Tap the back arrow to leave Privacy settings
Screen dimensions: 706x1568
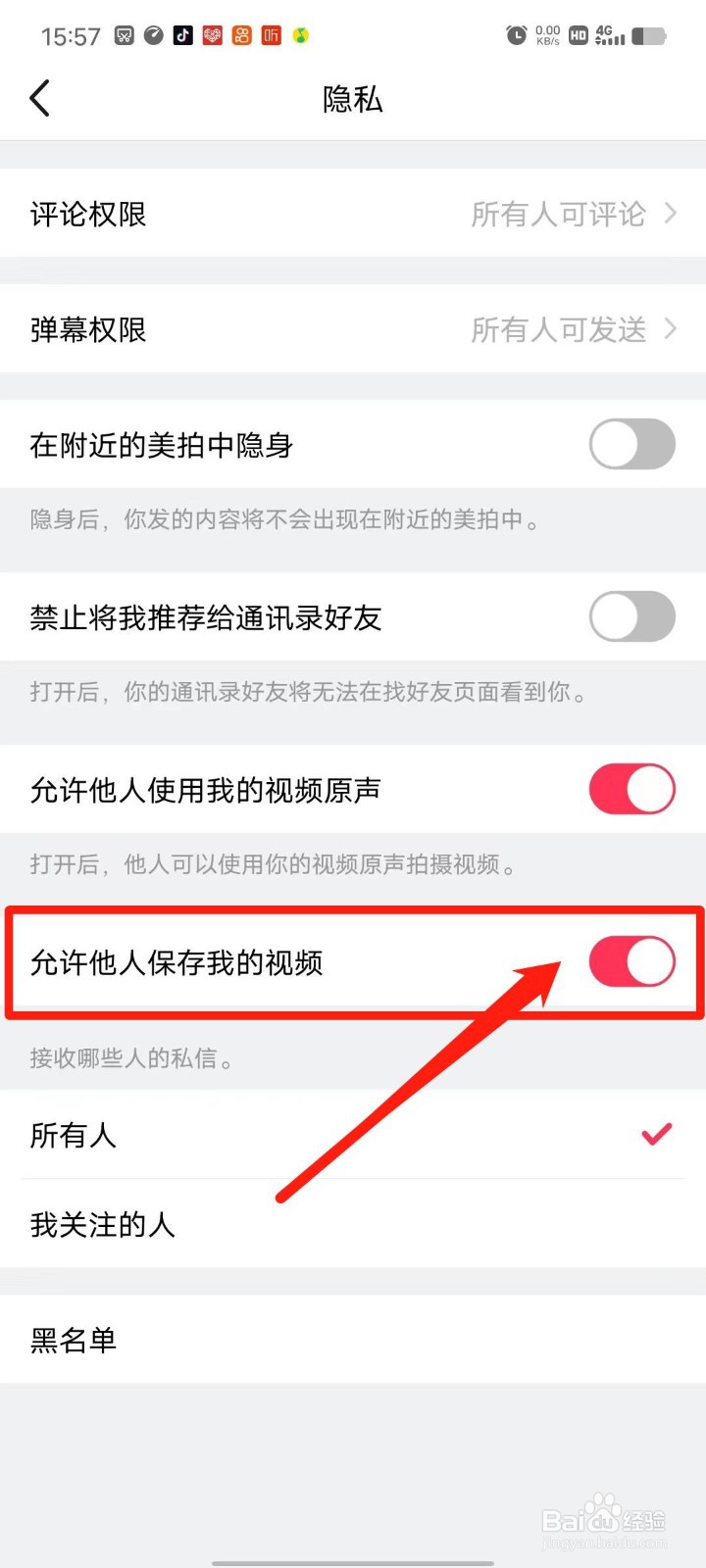[39, 98]
